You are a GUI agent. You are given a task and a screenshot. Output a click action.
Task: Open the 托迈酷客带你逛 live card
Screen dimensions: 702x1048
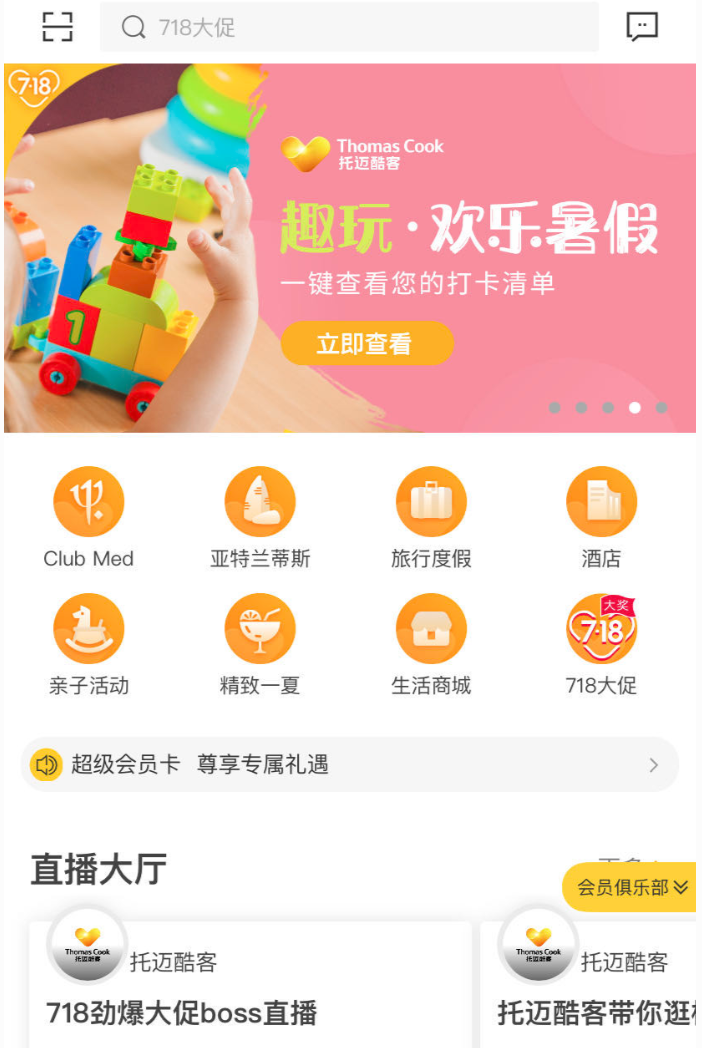coord(590,985)
